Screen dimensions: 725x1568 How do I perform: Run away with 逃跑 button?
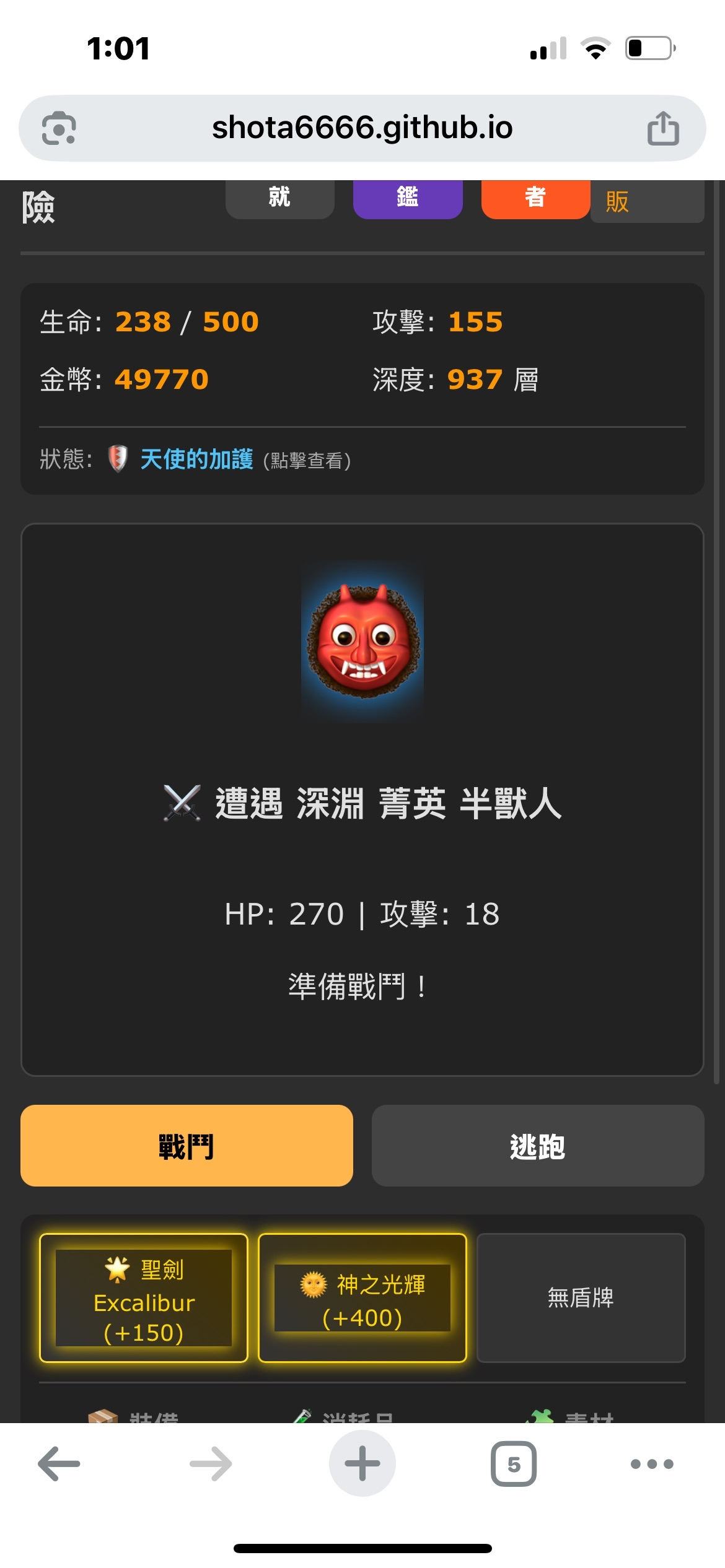[537, 1146]
